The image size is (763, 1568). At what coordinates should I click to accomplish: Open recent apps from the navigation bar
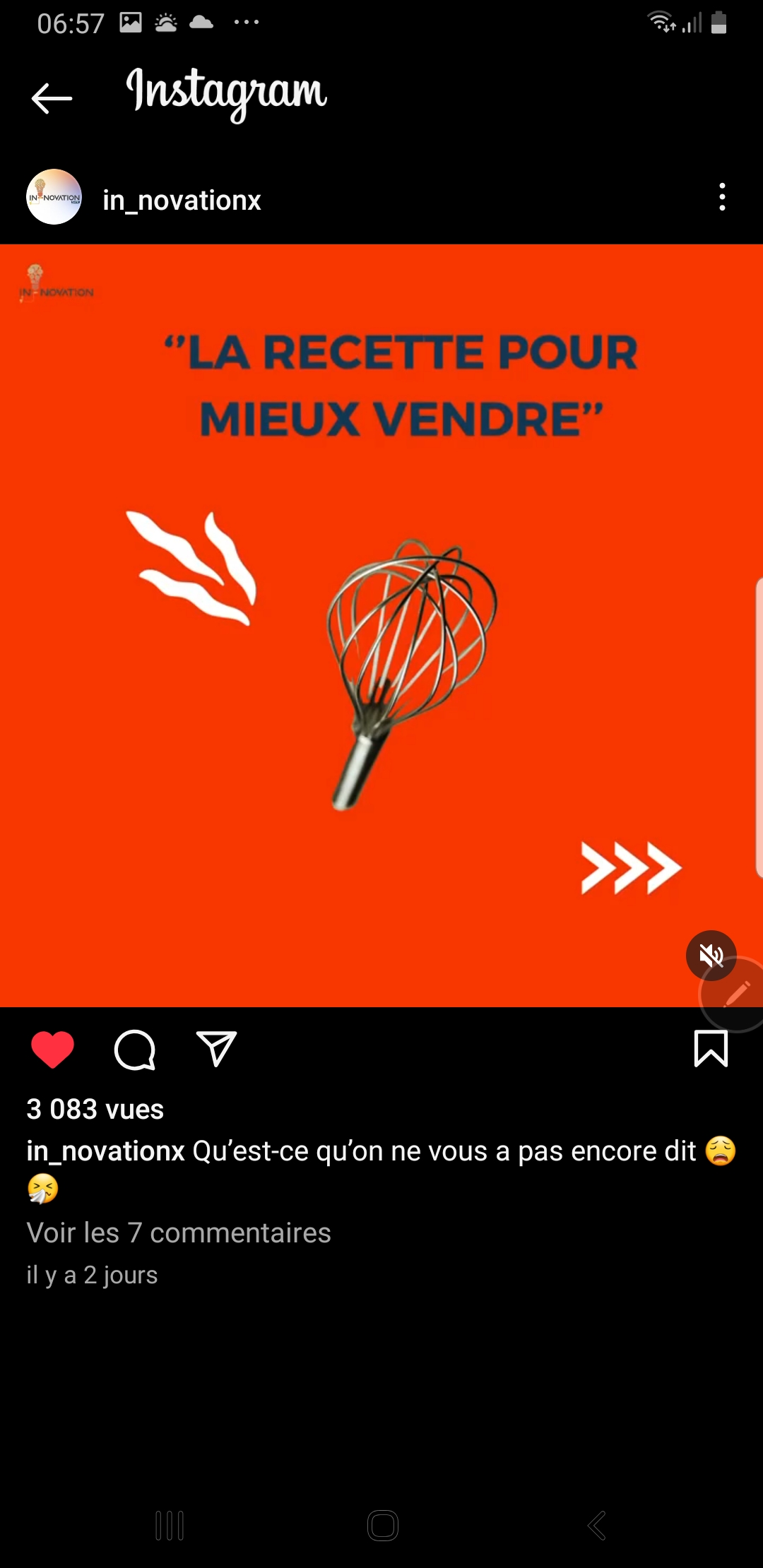tap(170, 1526)
